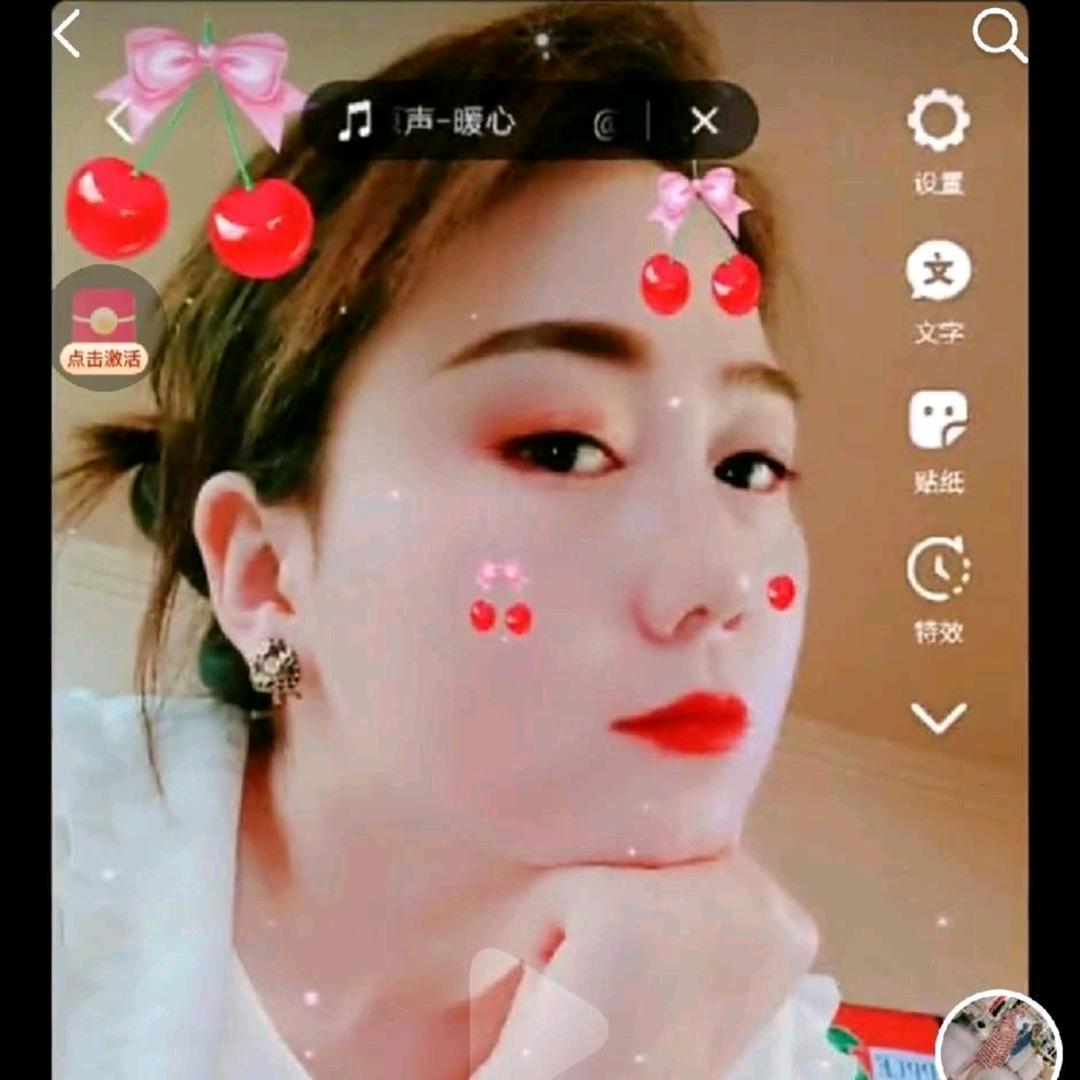The width and height of the screenshot is (1080, 1080).
Task: Resume the video with the play button
Action: tap(537, 1015)
